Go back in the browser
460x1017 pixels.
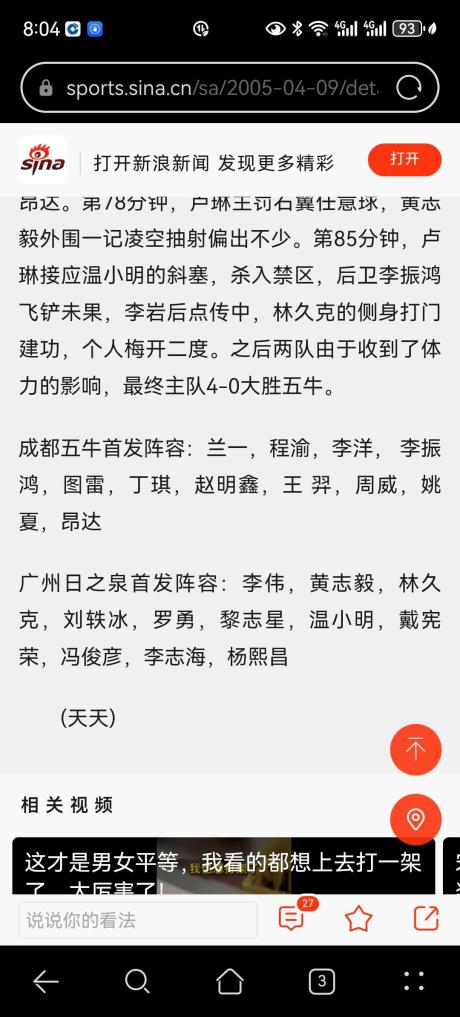click(45, 981)
